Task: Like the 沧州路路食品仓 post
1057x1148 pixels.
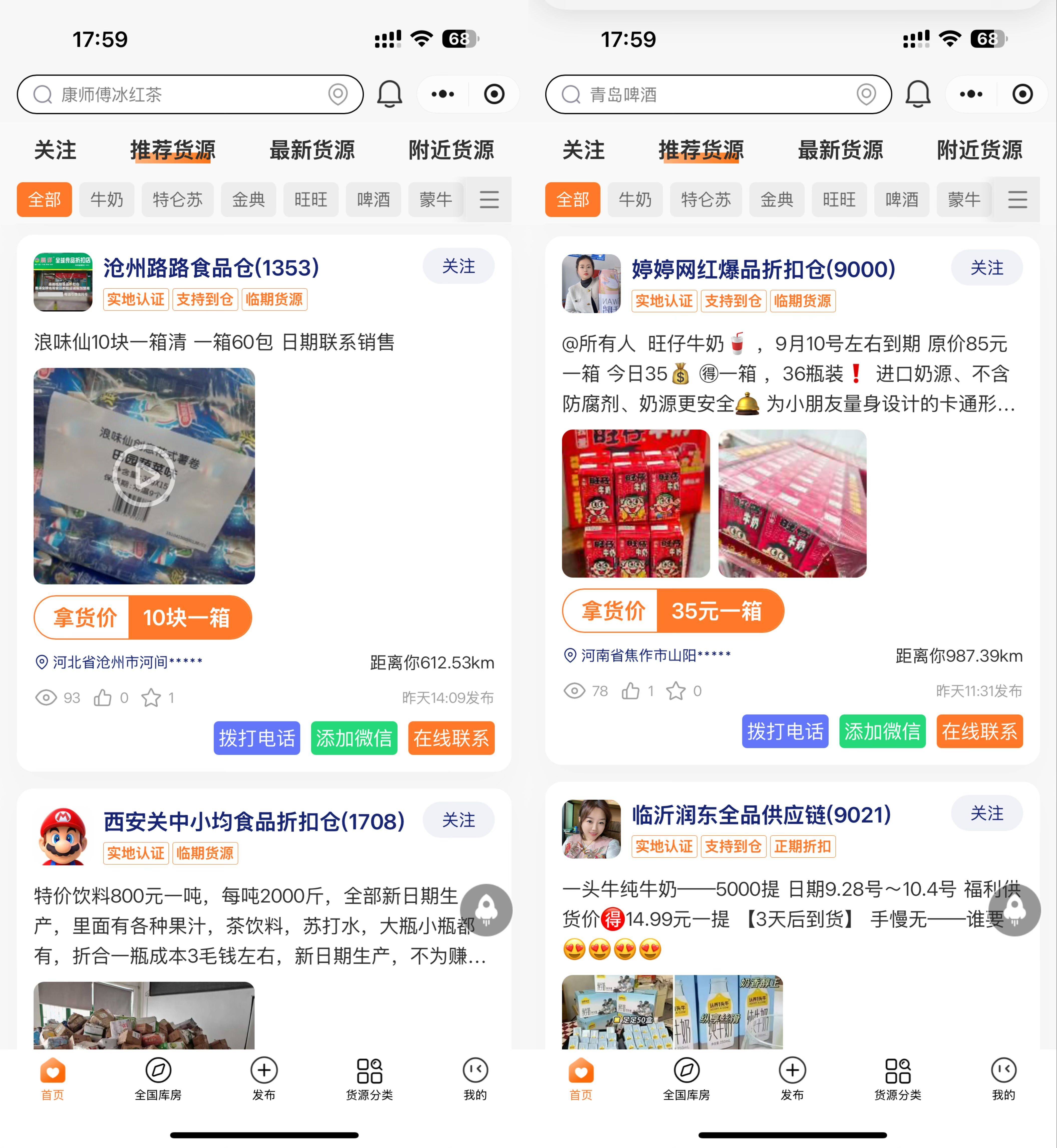Action: pos(103,698)
